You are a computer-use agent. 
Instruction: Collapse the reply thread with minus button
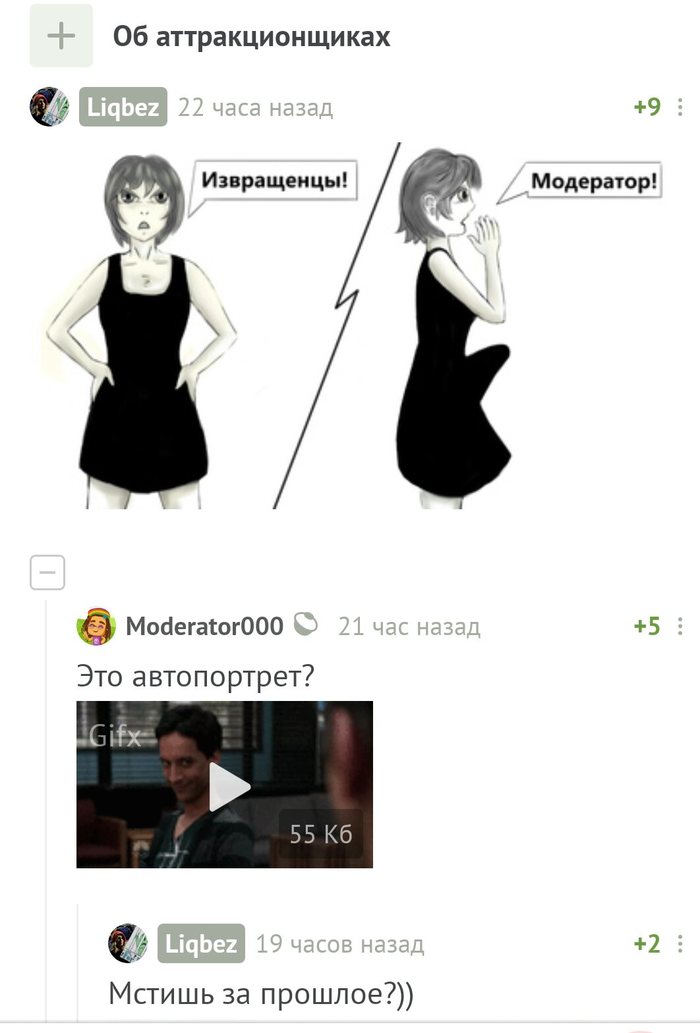[48, 573]
